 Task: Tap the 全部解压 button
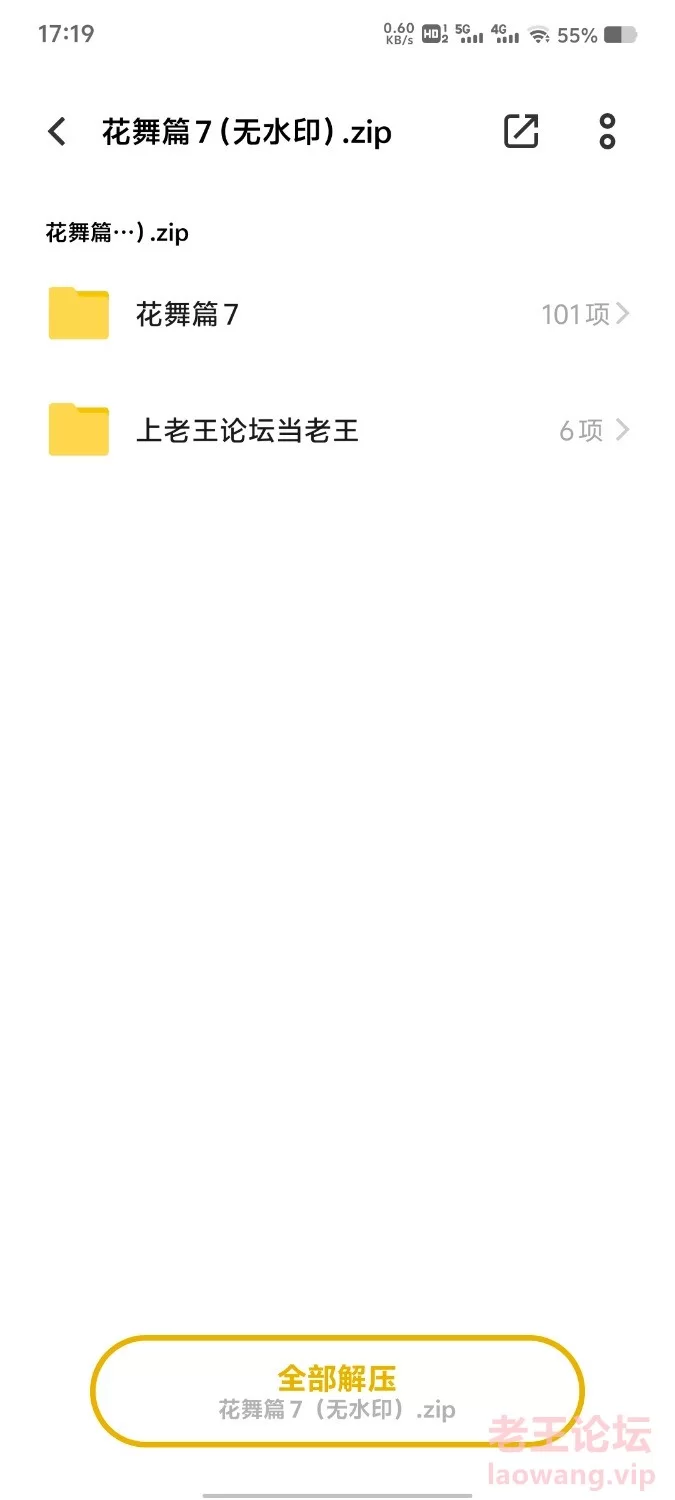[x=337, y=1391]
